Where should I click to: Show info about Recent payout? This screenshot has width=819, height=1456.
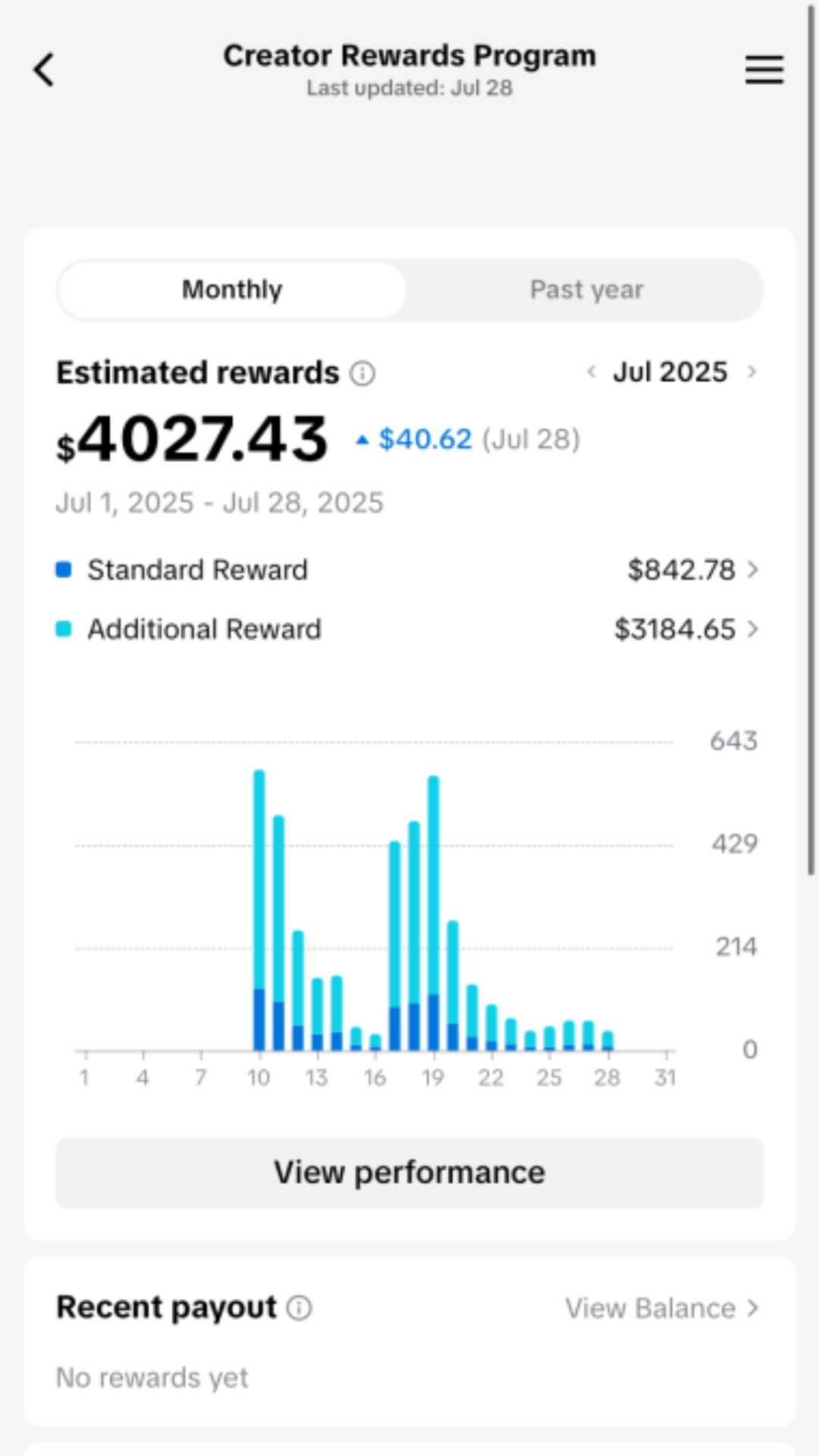pyautogui.click(x=300, y=1308)
